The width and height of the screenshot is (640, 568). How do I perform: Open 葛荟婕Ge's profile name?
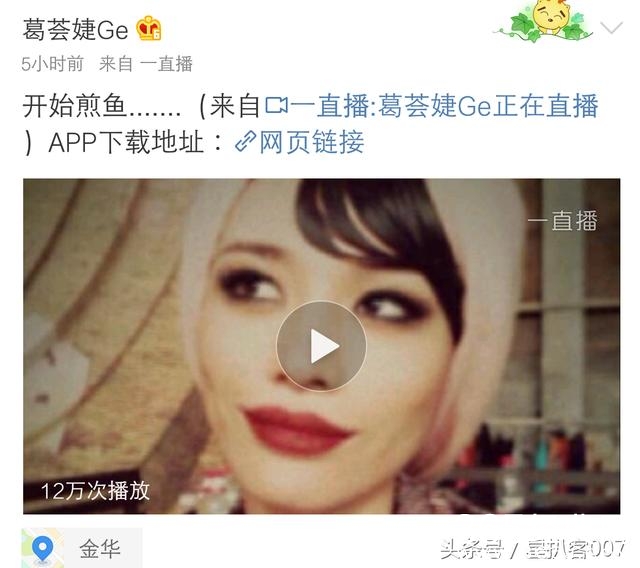tap(75, 29)
